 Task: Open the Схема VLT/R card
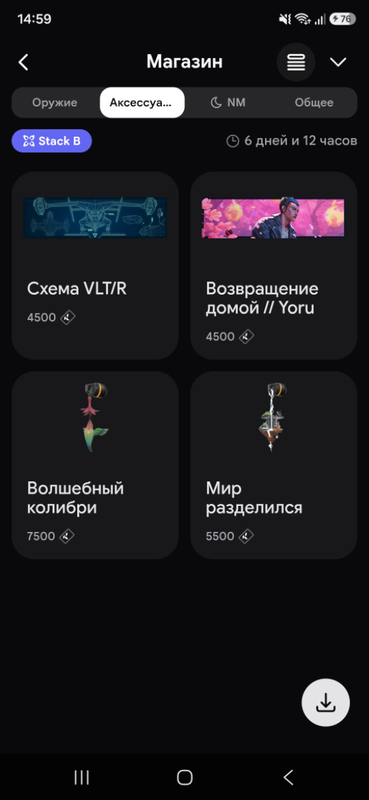[x=95, y=266]
